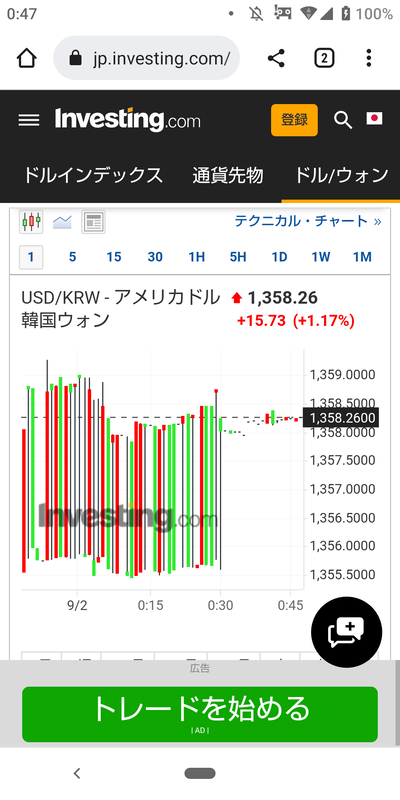
Task: Set the chart interval to 1D
Action: pos(279,257)
